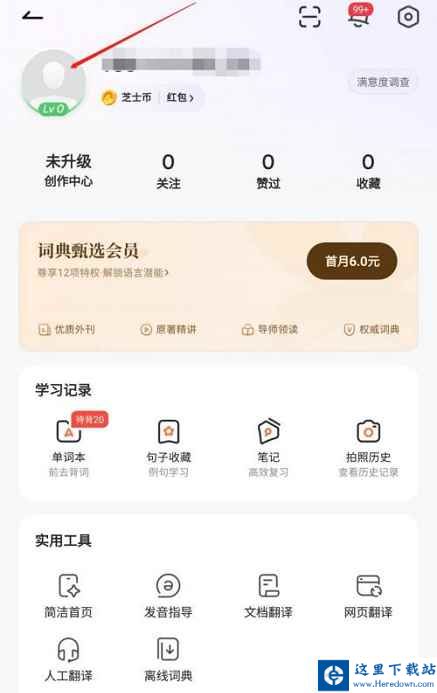
Task: Launch 文档翻译
Action: (268, 596)
